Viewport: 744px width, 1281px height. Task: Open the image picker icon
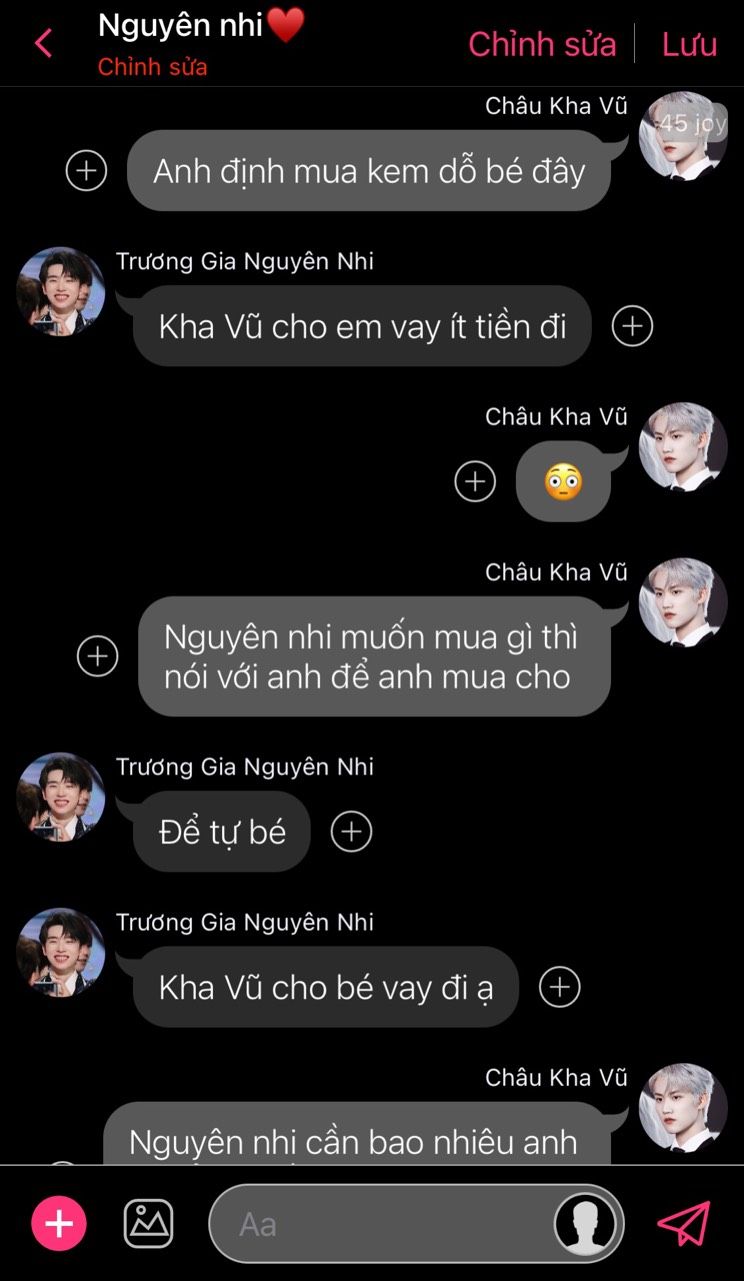(x=148, y=1224)
